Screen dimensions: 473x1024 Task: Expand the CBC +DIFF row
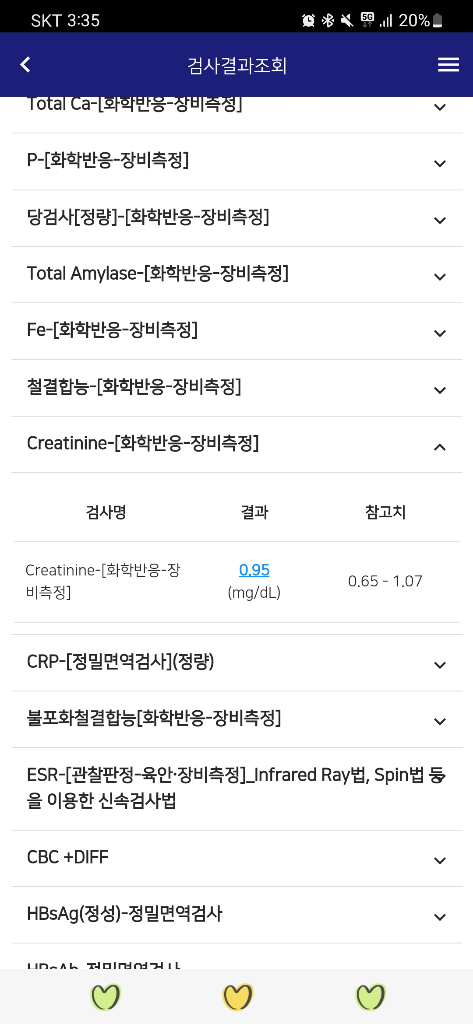(x=236, y=858)
